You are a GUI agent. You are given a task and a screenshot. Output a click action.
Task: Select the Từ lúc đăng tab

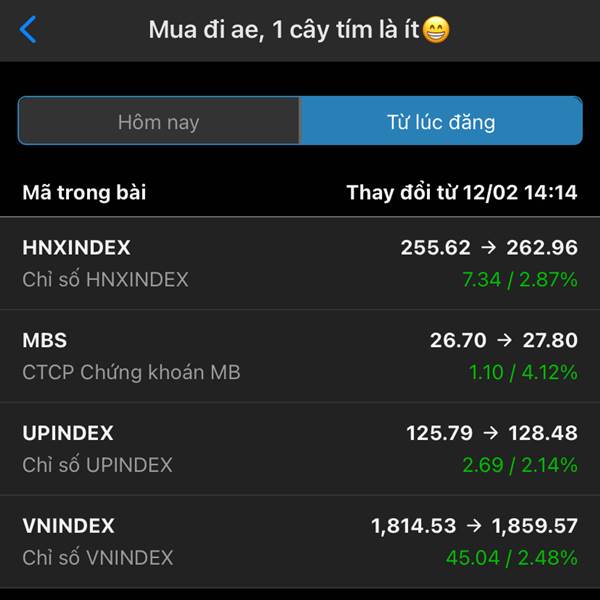(441, 122)
